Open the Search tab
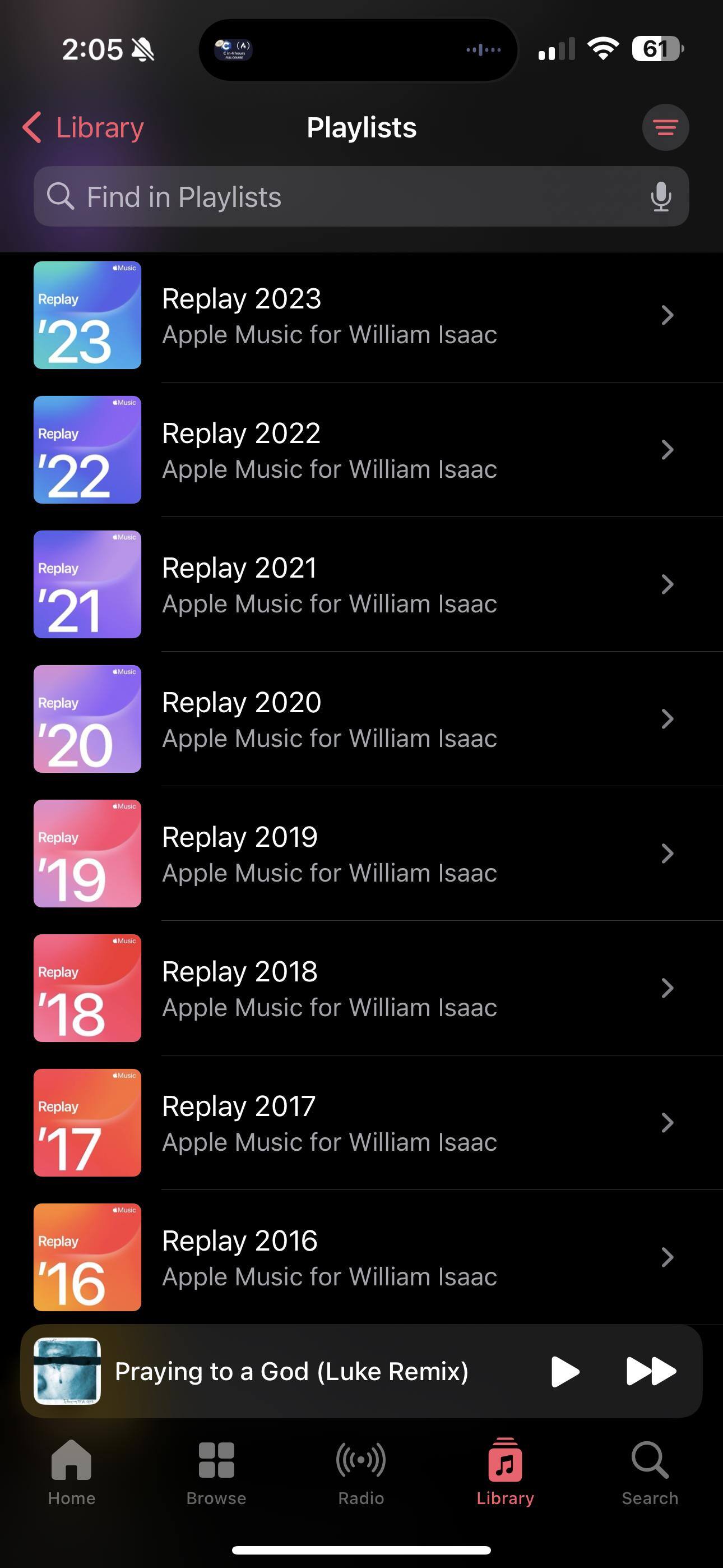The image size is (723, 1568). point(650,1470)
